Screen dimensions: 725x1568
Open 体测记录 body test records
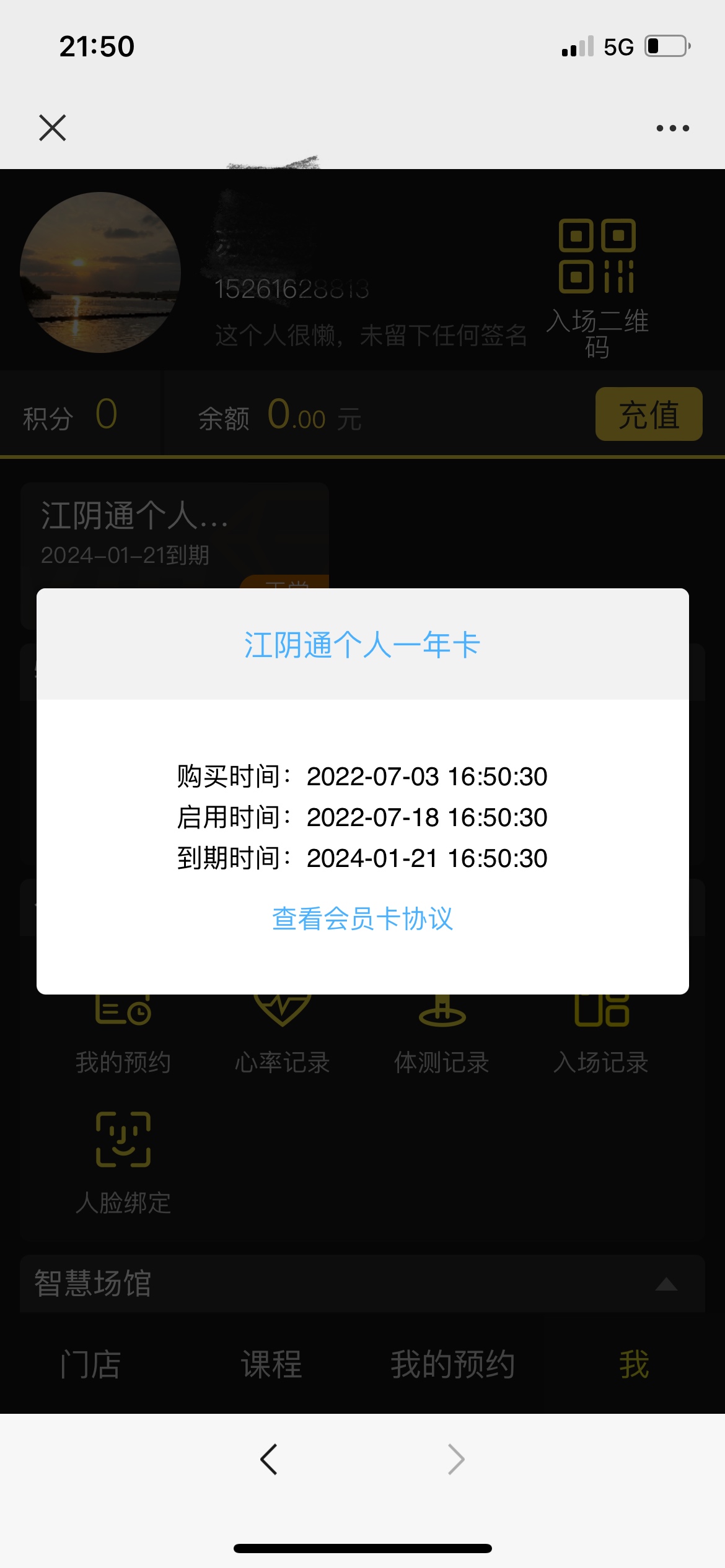click(x=441, y=1040)
